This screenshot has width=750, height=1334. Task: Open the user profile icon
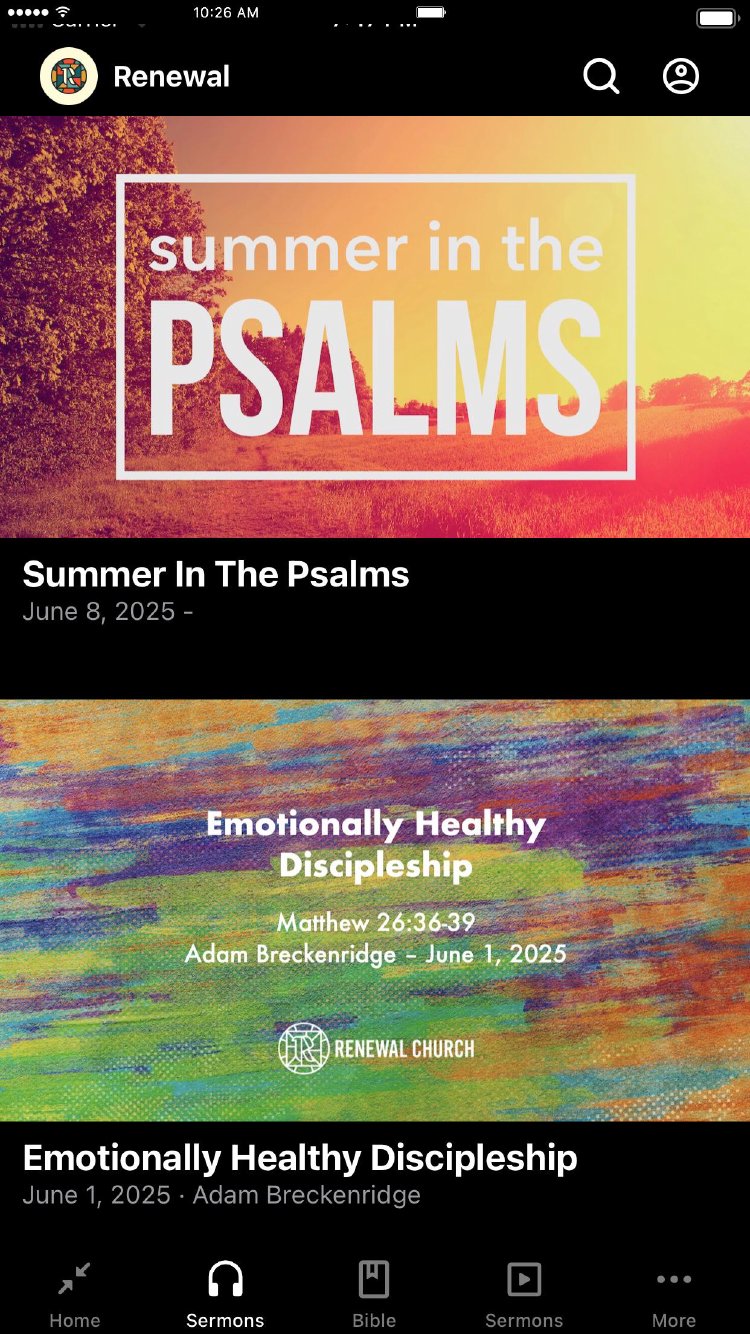pyautogui.click(x=681, y=76)
